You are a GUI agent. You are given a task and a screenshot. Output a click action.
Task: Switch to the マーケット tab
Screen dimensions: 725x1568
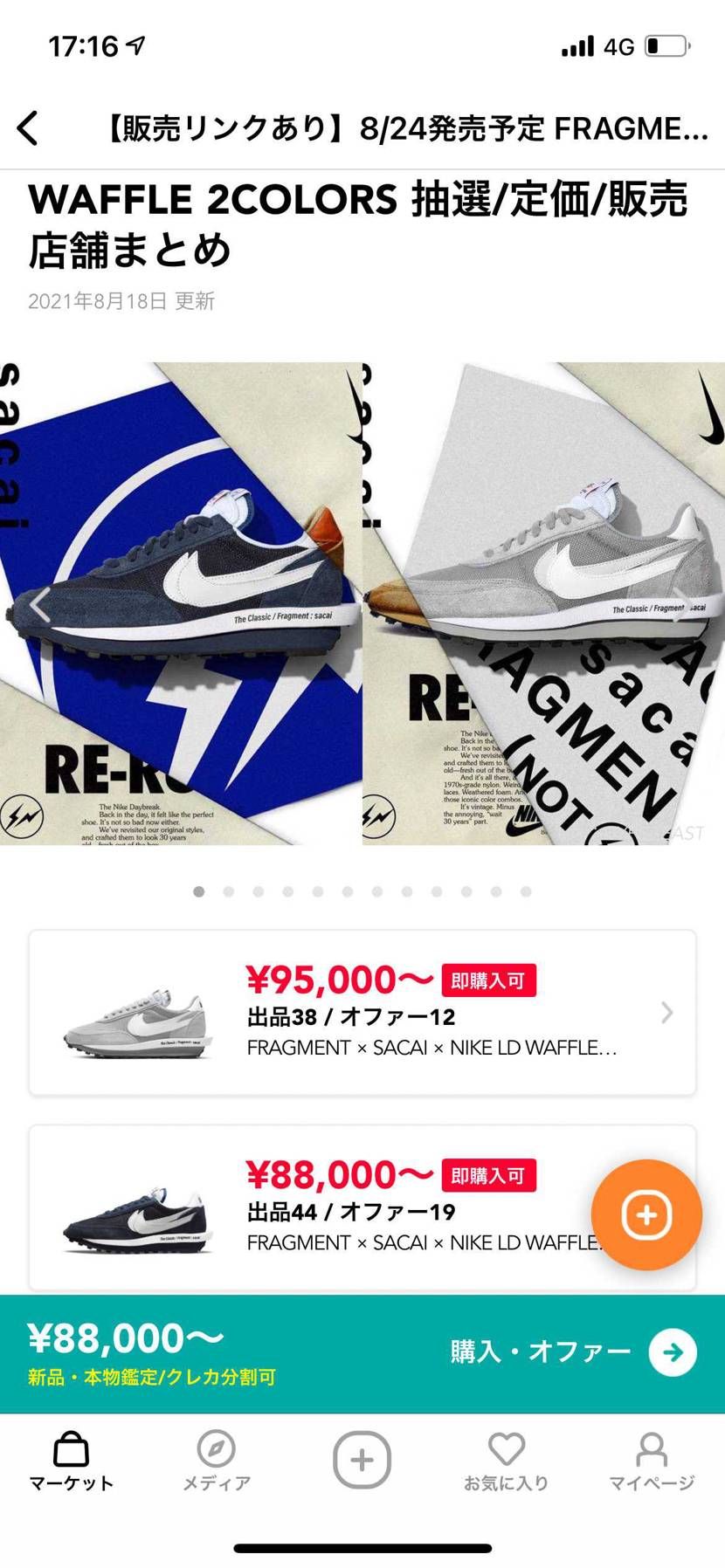[72, 1462]
